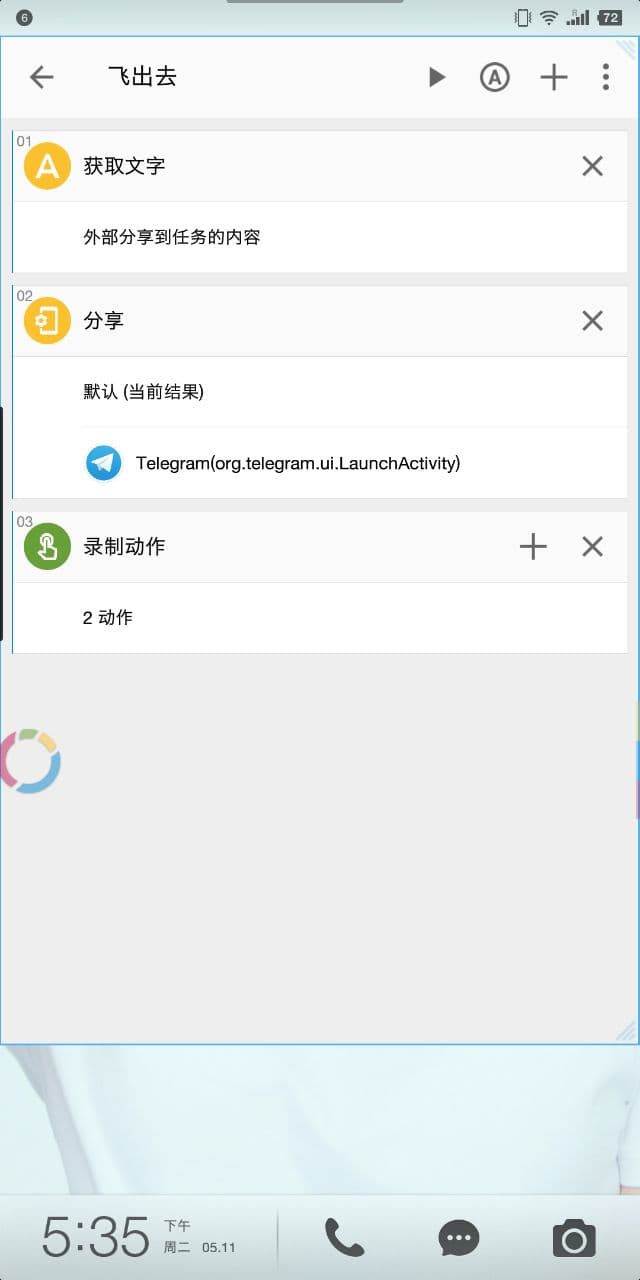Remove the 获取文字 step
The height and width of the screenshot is (1280, 640).
592,166
